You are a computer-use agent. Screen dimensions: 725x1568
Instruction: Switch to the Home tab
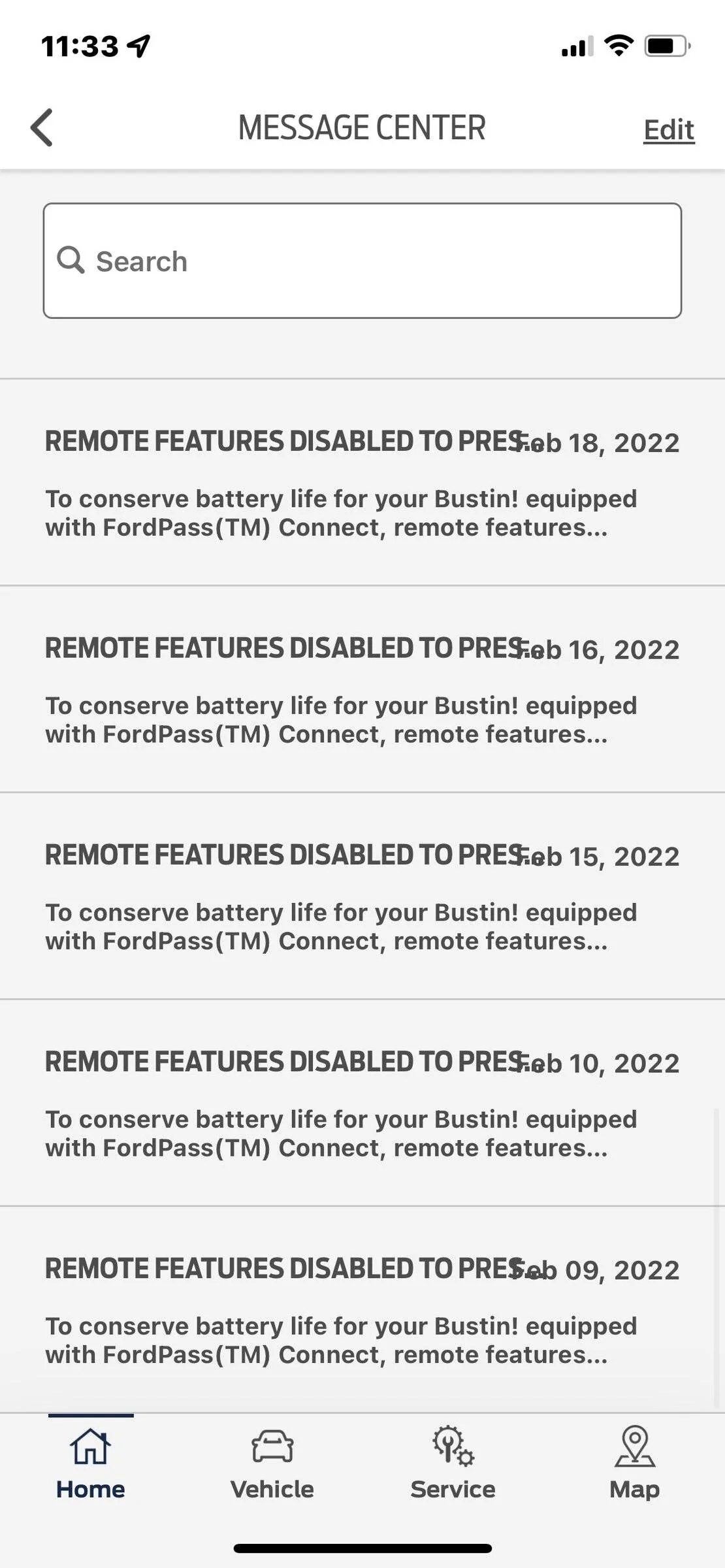pyautogui.click(x=91, y=1465)
